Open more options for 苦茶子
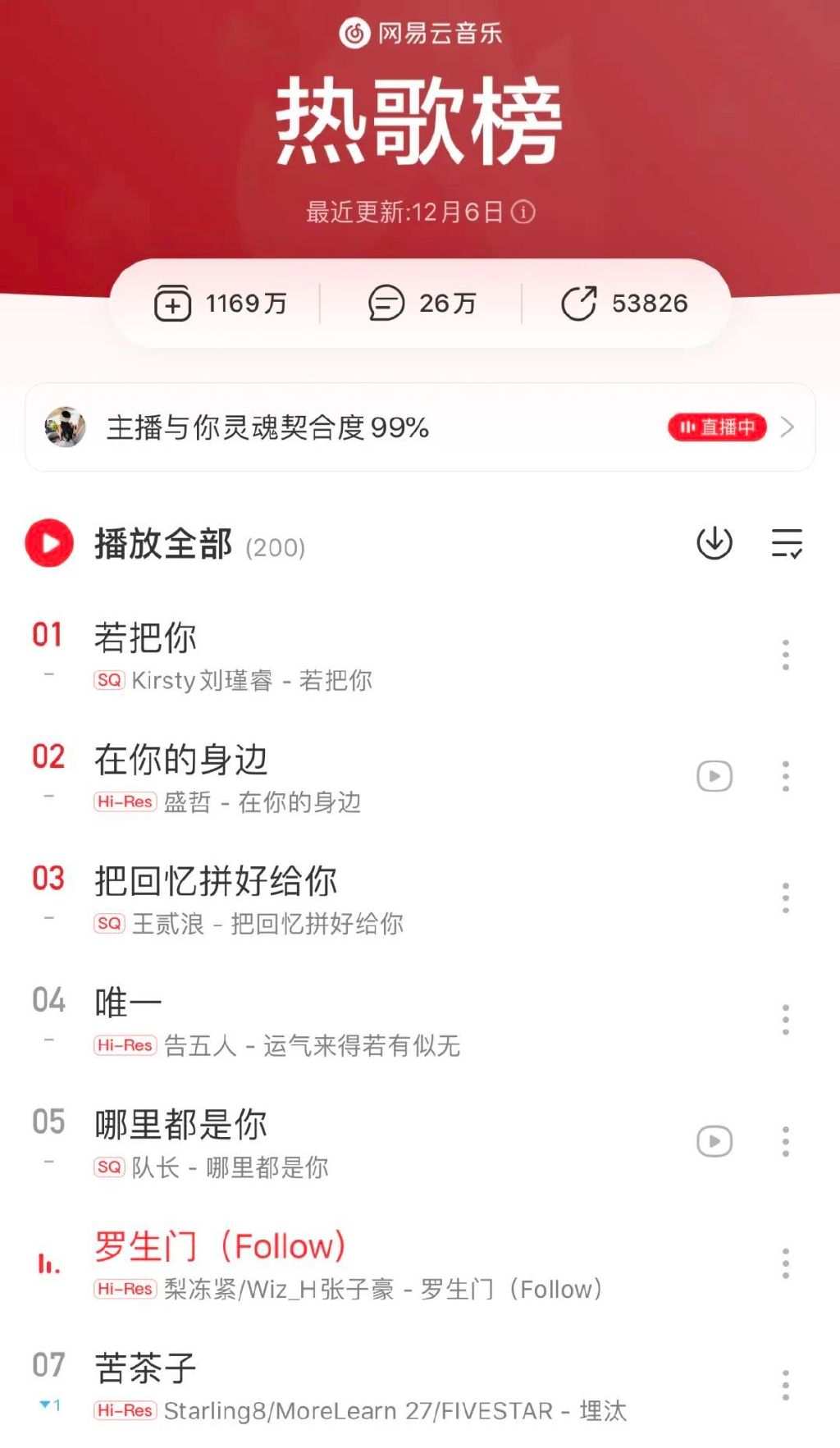The width and height of the screenshot is (840, 1448). [x=785, y=1385]
